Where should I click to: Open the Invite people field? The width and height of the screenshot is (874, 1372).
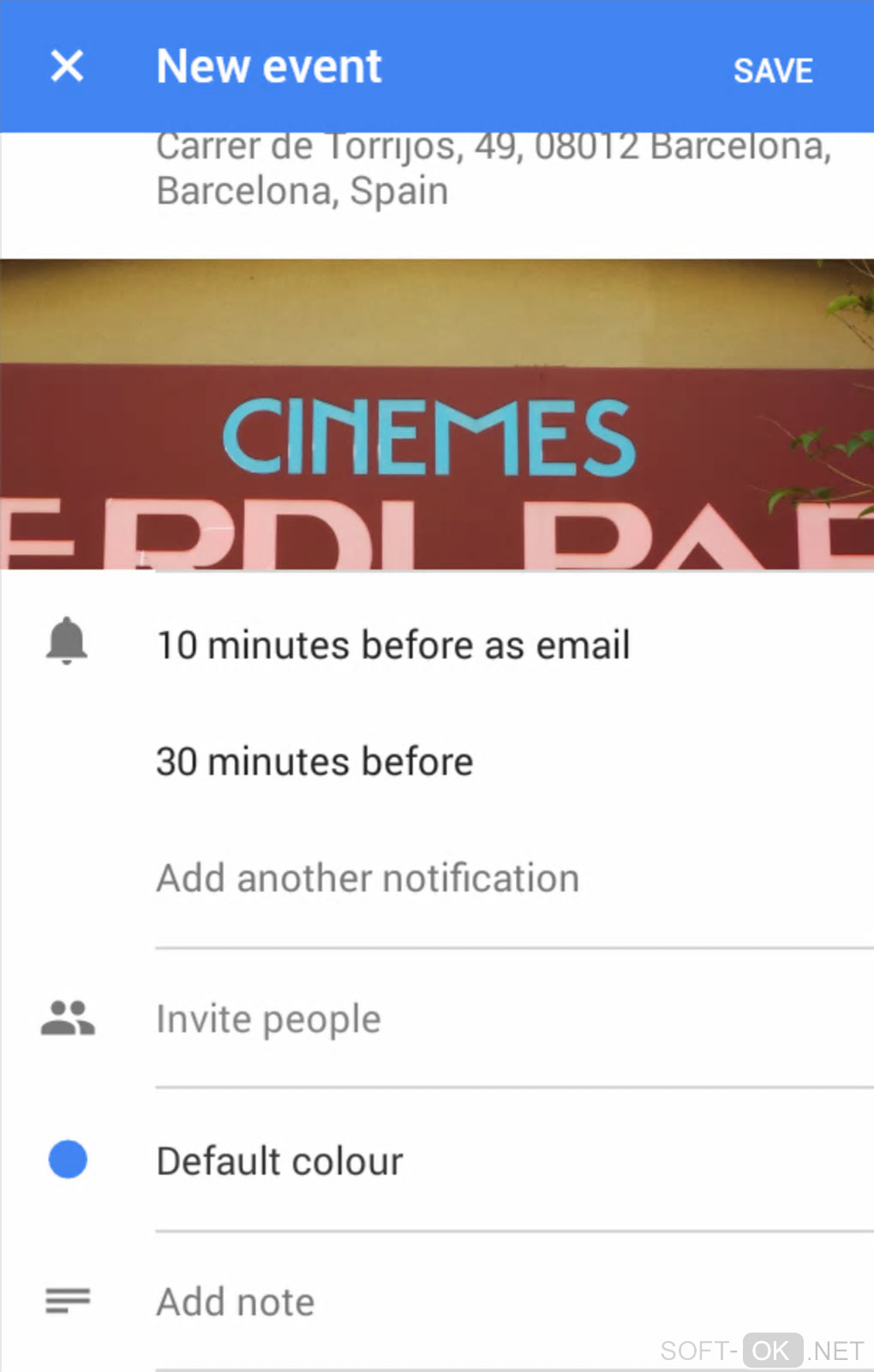click(x=268, y=1019)
